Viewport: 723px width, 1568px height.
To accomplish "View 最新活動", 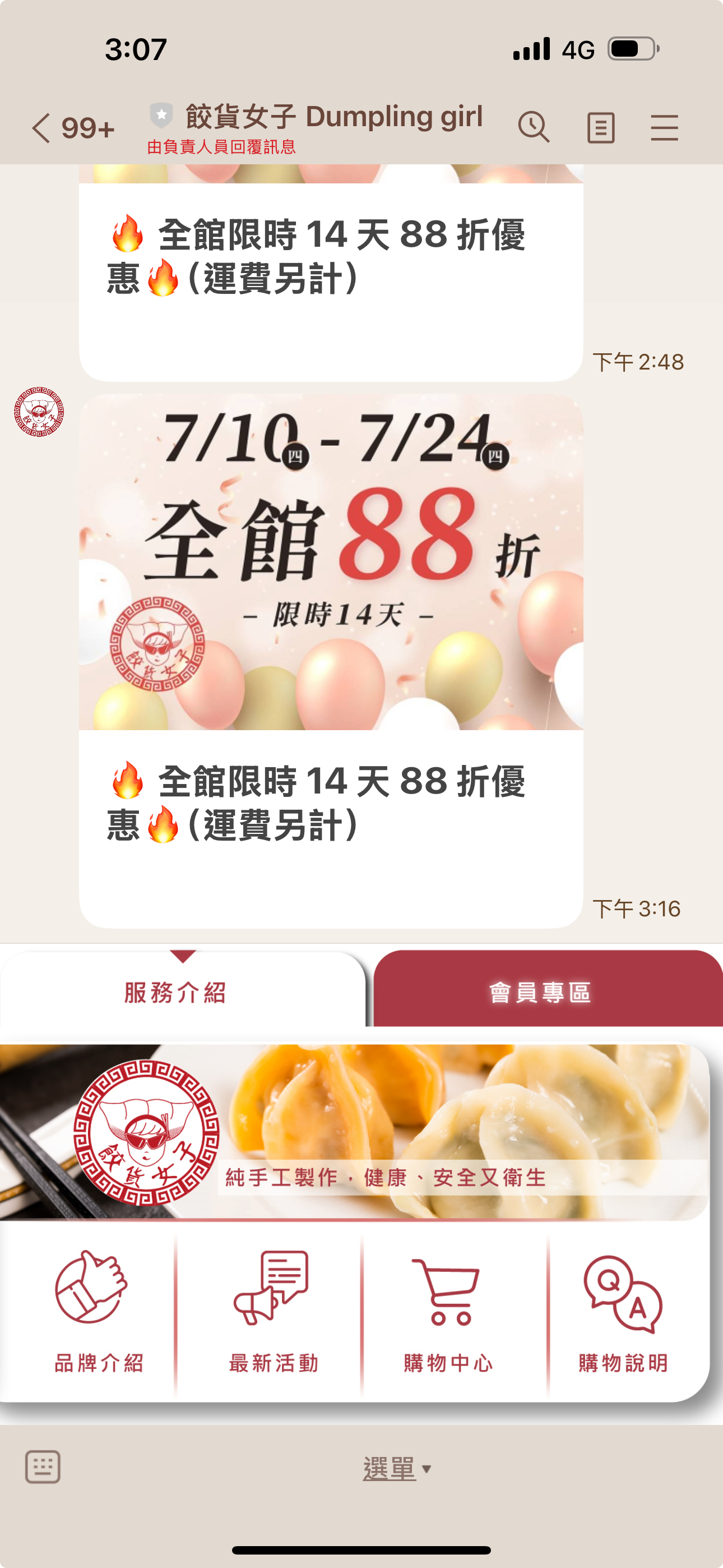I will (272, 1315).
